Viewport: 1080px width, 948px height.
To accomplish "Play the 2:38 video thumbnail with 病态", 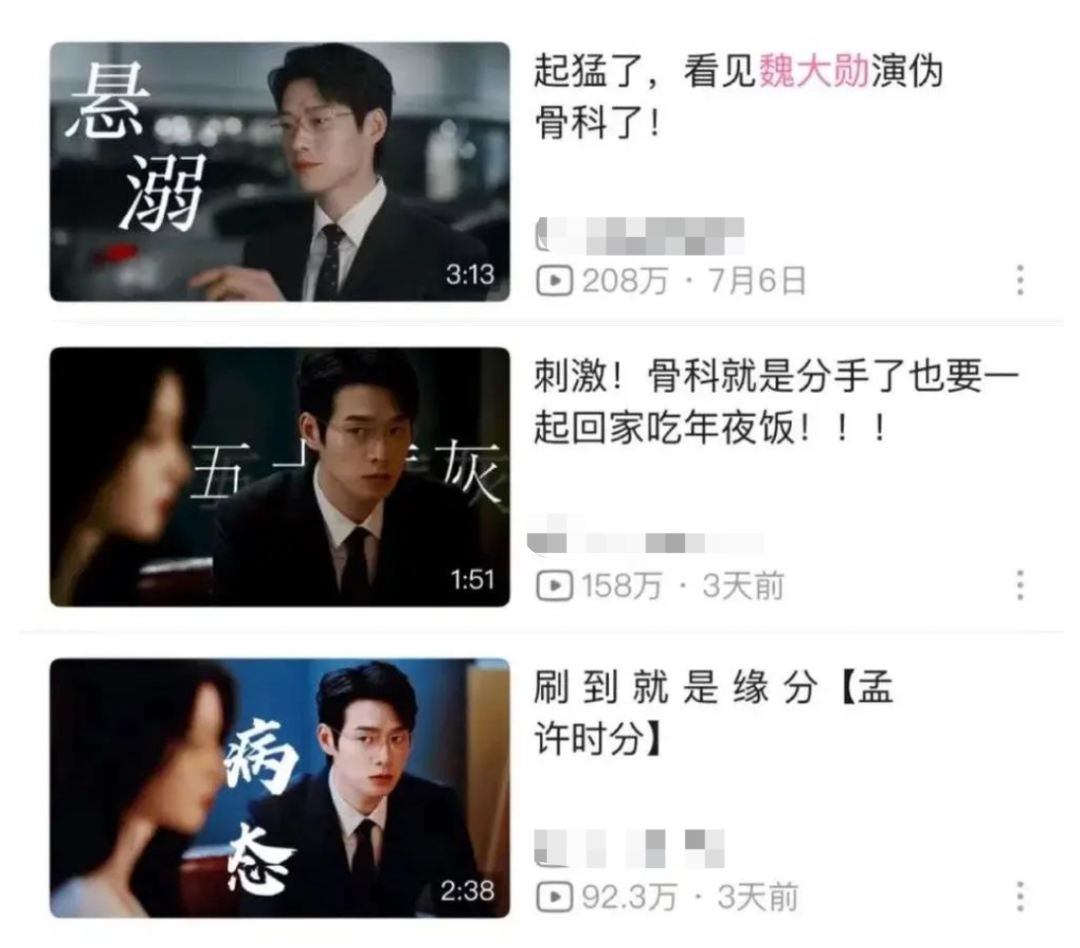I will tap(279, 787).
